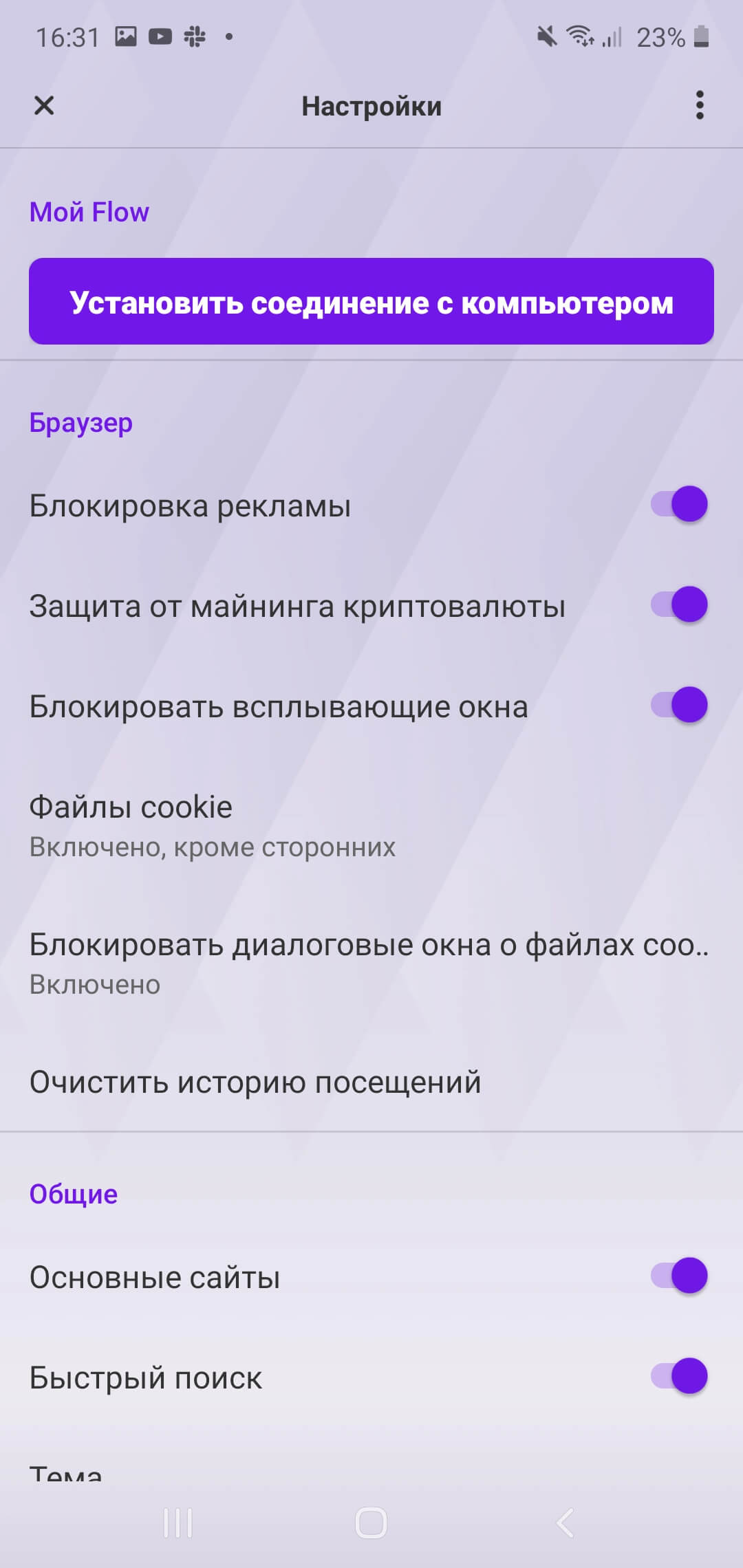Go back using system navigation arrow
This screenshot has width=743, height=1568.
click(x=565, y=1523)
